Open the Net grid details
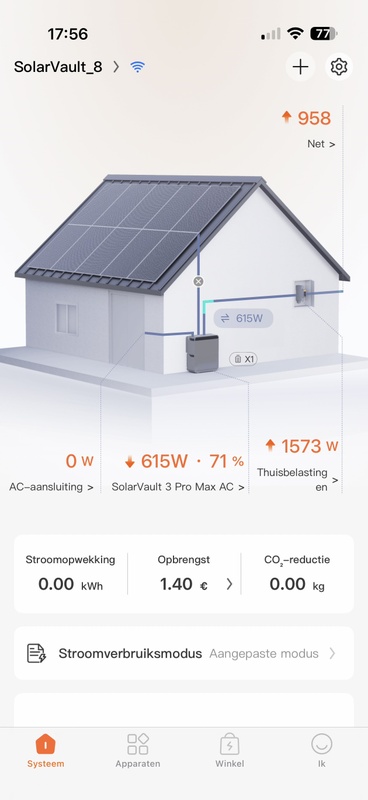The image size is (368, 800). click(x=321, y=144)
